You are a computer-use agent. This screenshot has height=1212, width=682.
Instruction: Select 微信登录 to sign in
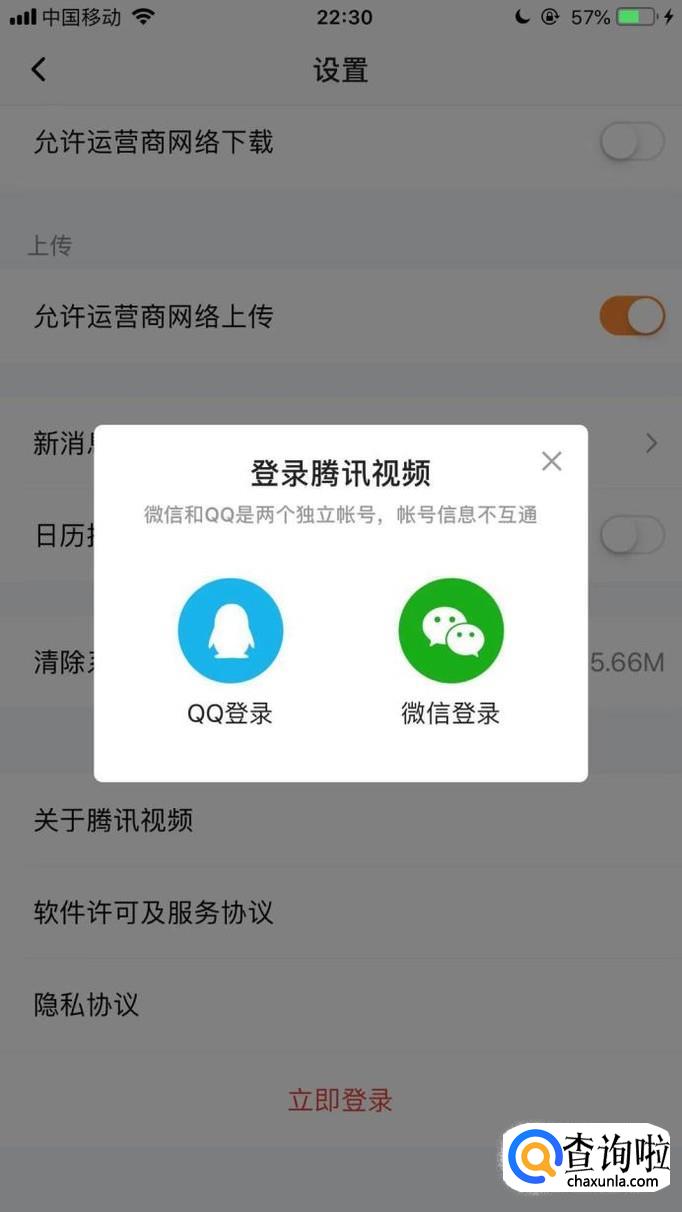click(450, 652)
